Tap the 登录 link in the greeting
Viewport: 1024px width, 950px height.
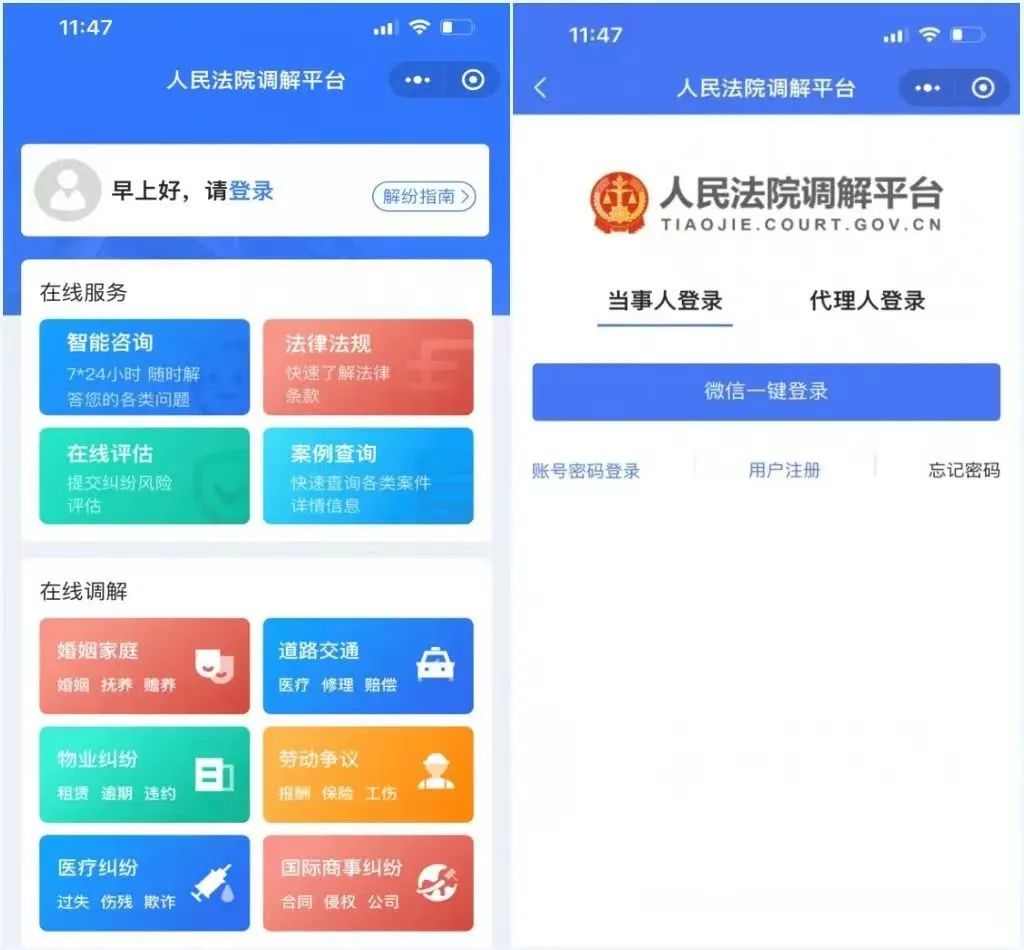pyautogui.click(x=251, y=191)
